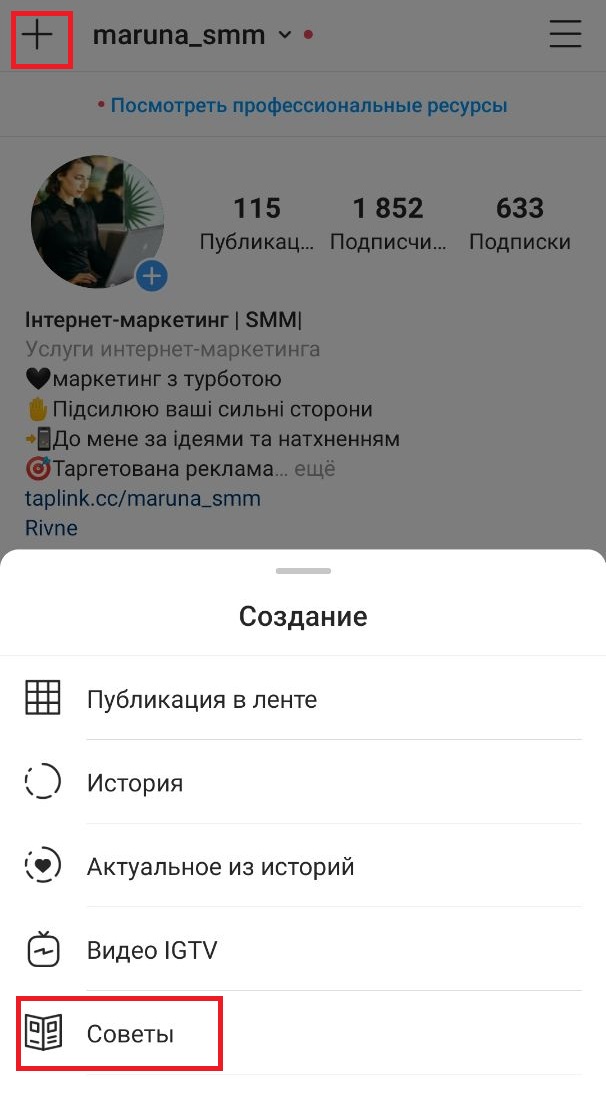Expand the bio with ещё
The height and width of the screenshot is (1095, 606).
pyautogui.click(x=315, y=469)
